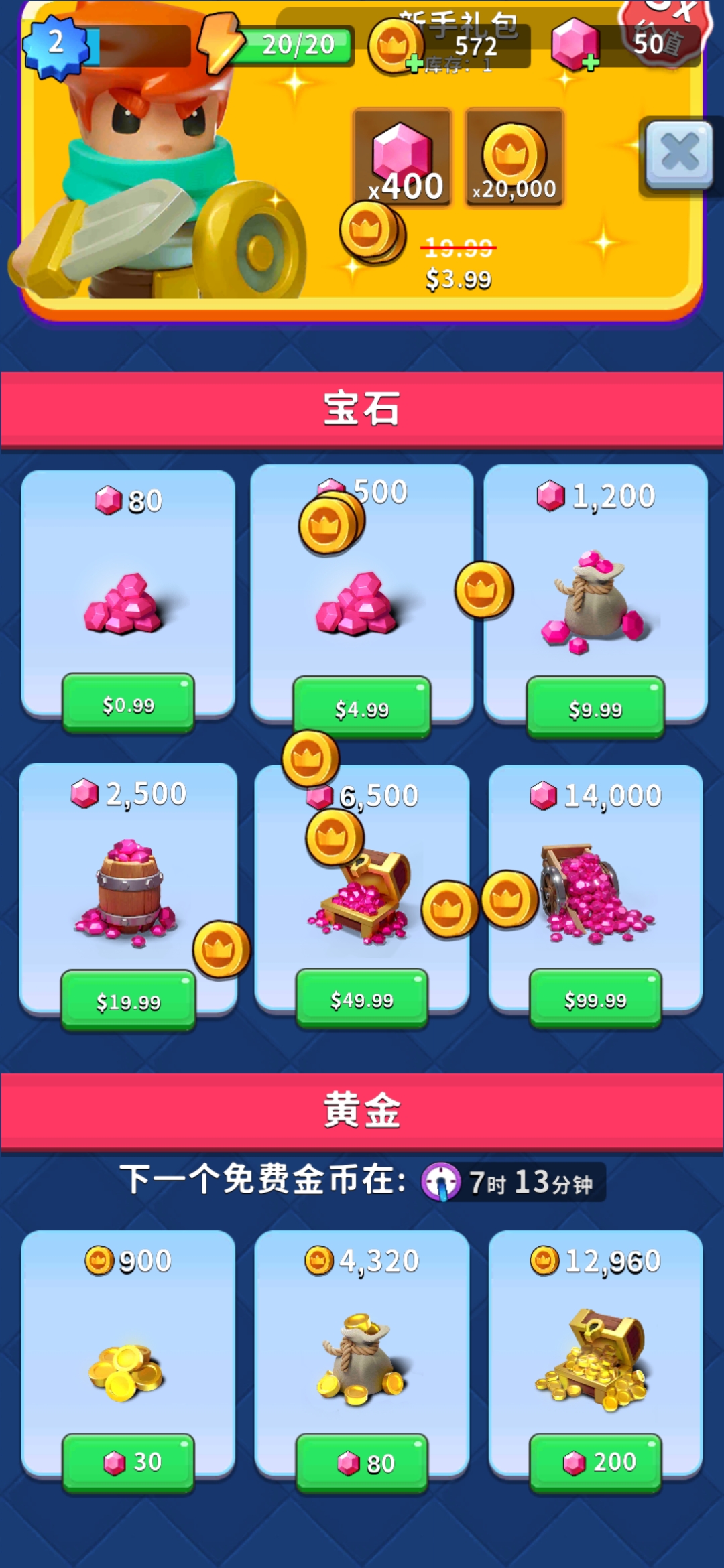Image resolution: width=724 pixels, height=1568 pixels.
Task: Buy 500 gems for $4.99
Action: tap(361, 708)
